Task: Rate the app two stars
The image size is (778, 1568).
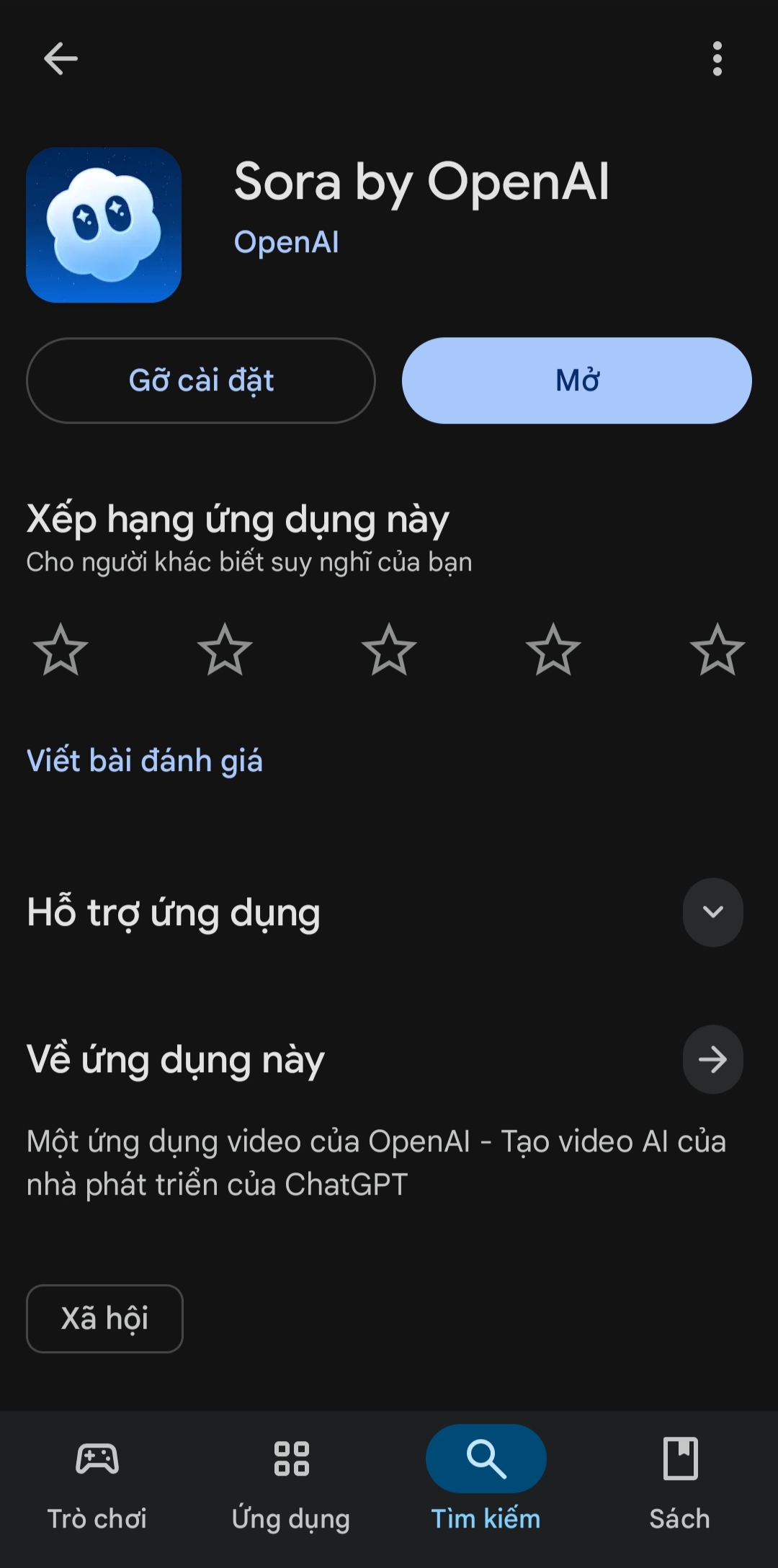Action: pyautogui.click(x=225, y=650)
